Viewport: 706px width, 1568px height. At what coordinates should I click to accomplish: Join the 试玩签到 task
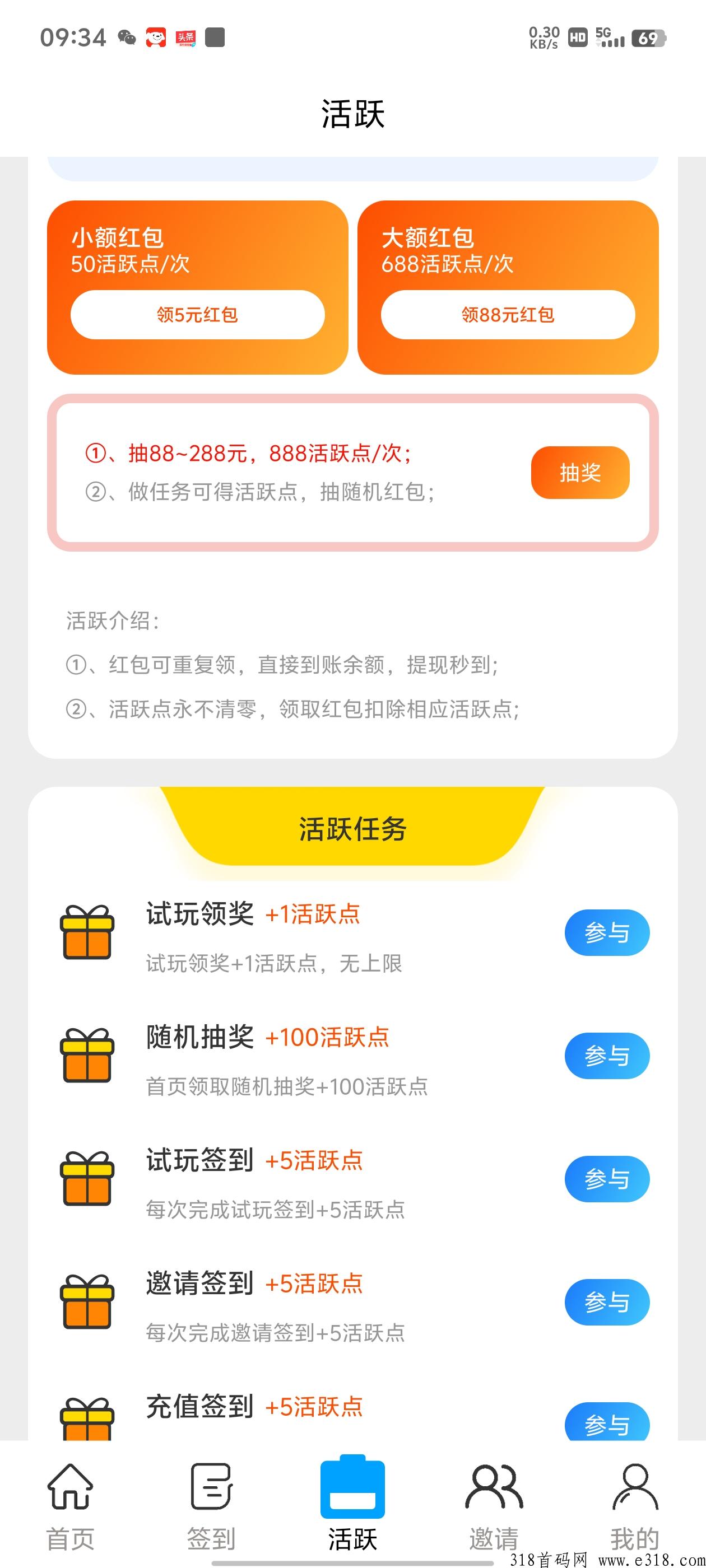[x=607, y=1179]
